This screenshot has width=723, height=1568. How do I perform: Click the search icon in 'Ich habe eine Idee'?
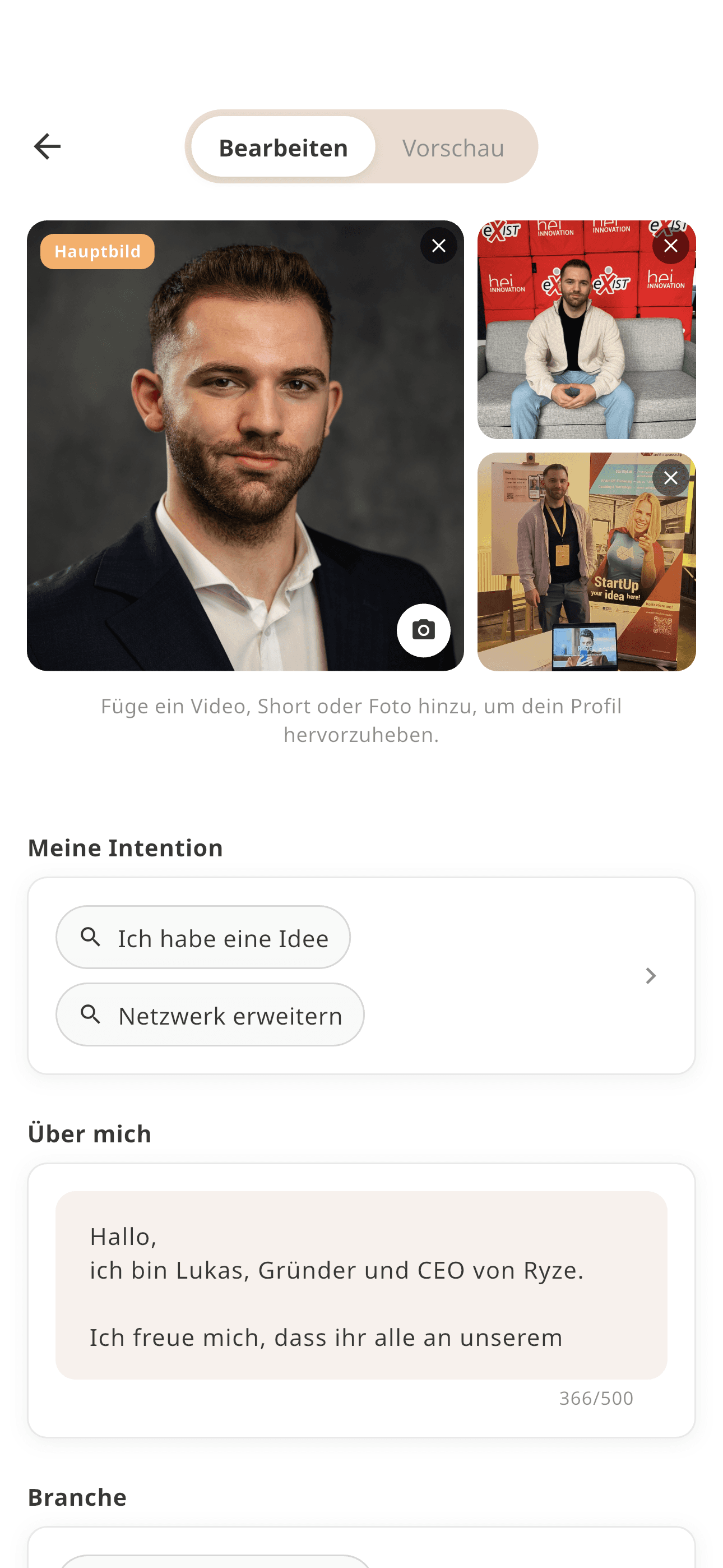(90, 938)
